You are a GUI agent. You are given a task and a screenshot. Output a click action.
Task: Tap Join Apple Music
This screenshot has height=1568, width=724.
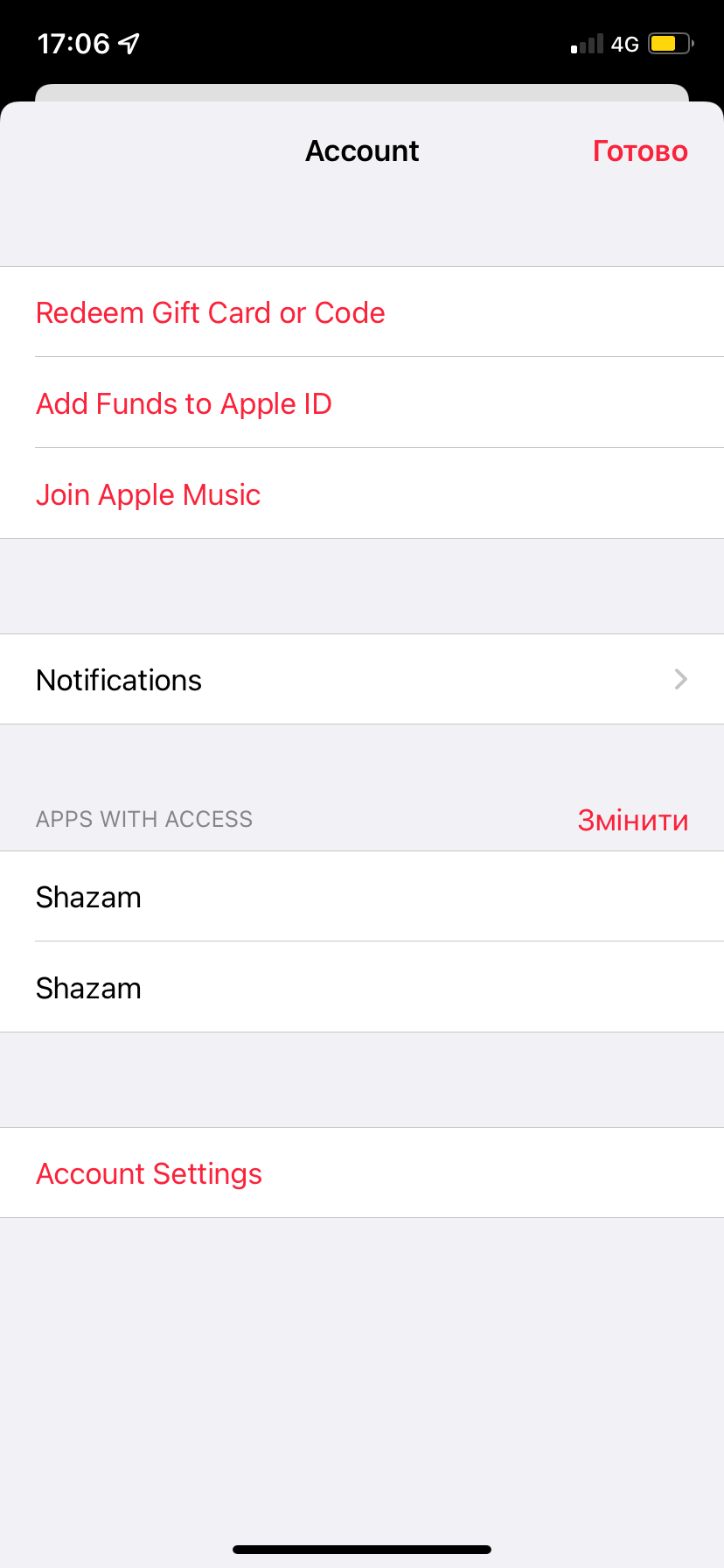[x=149, y=494]
